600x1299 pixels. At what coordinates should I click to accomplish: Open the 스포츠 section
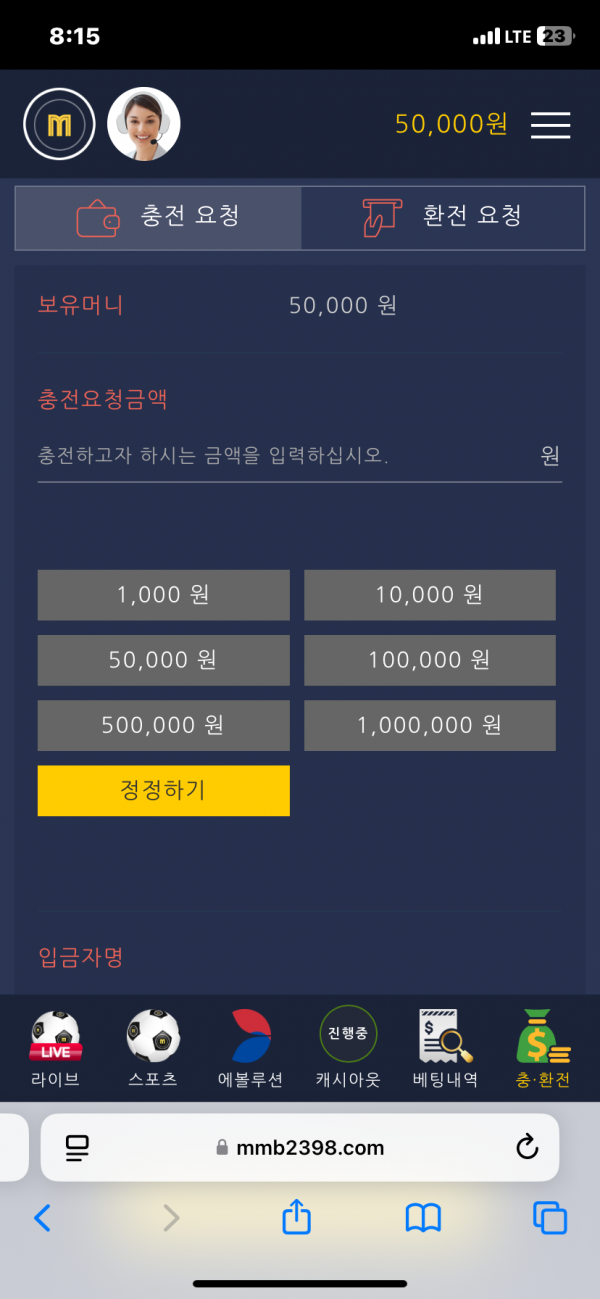pos(153,1048)
